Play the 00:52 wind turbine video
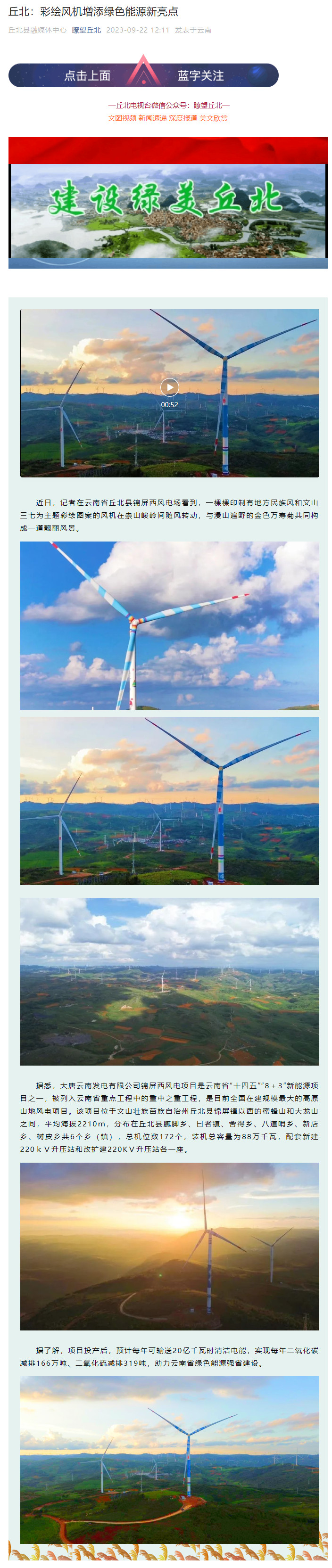 click(169, 387)
